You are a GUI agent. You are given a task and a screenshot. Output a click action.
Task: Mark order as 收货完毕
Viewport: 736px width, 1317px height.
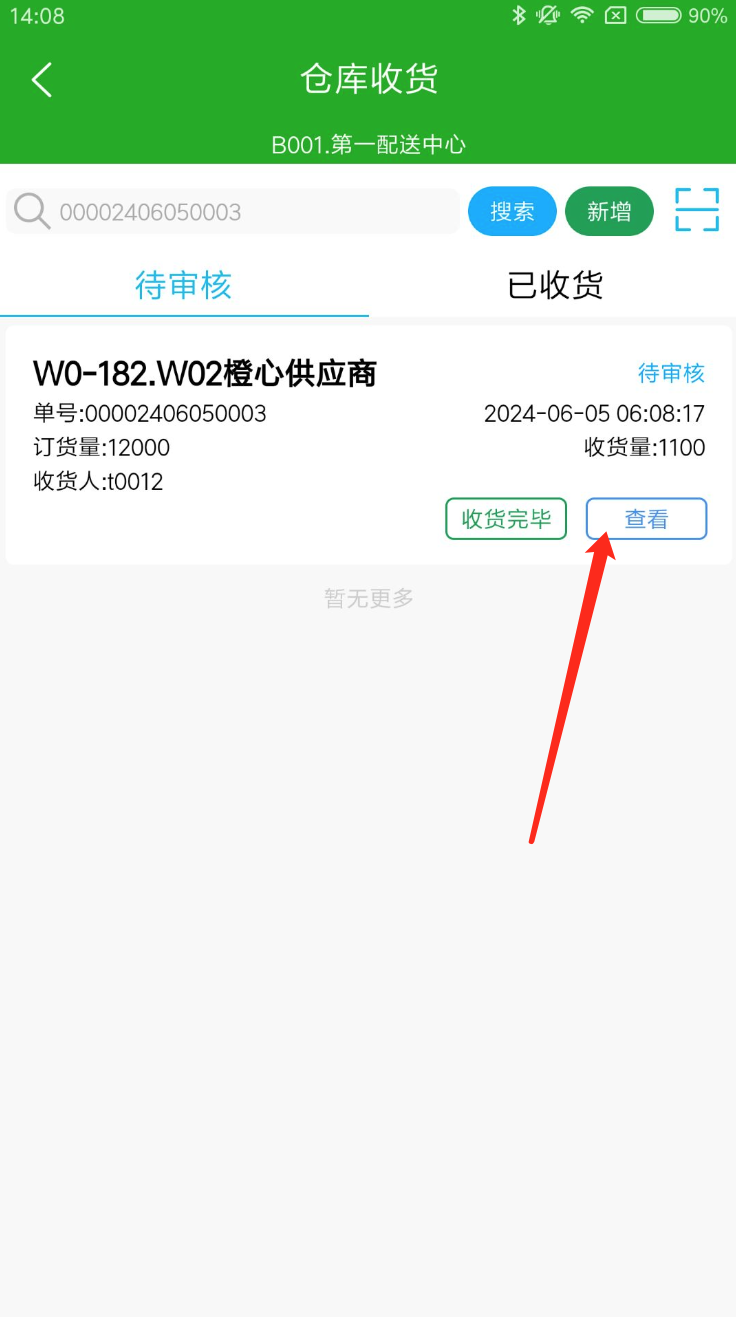506,519
